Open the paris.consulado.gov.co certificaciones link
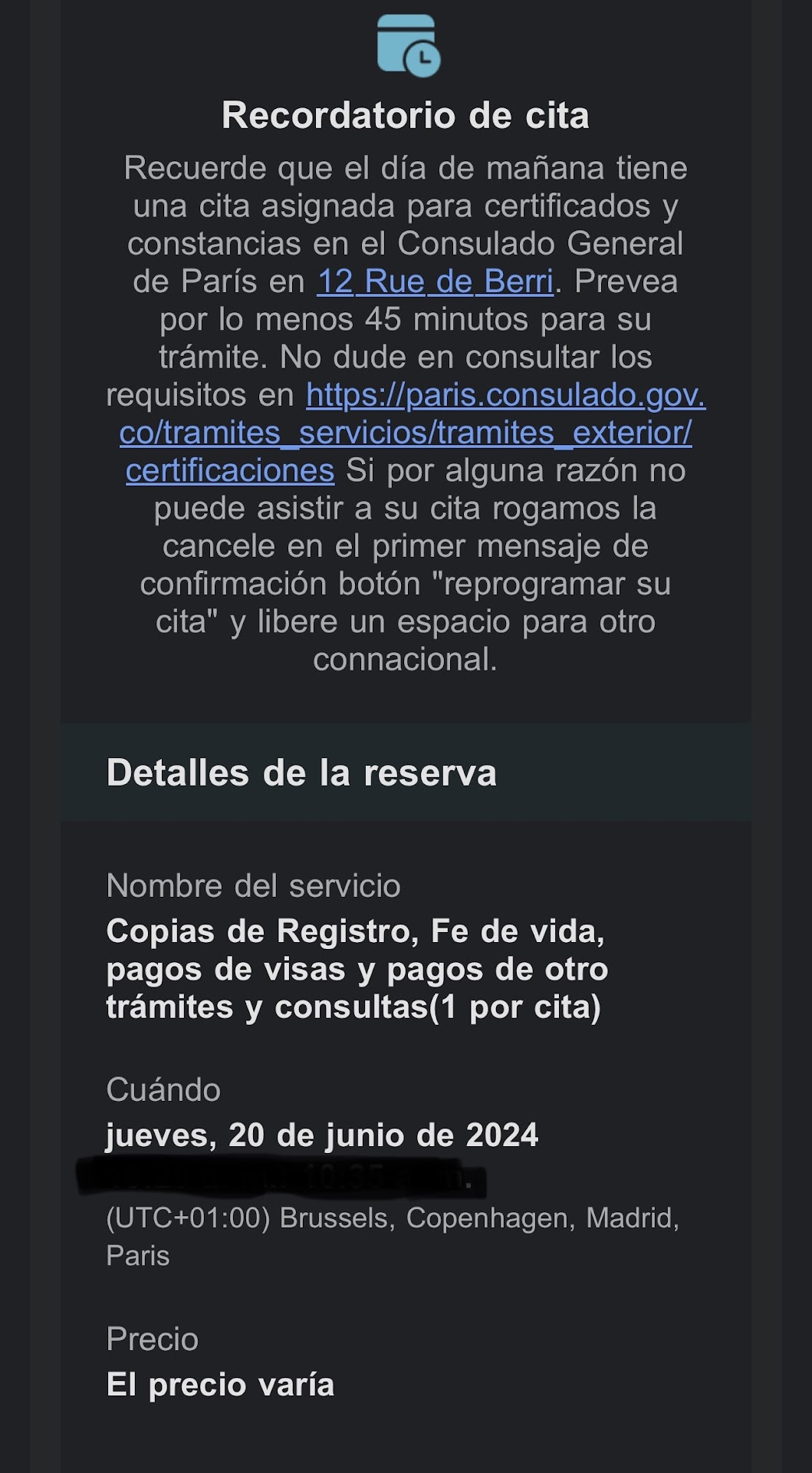The image size is (812, 1473). click(406, 433)
